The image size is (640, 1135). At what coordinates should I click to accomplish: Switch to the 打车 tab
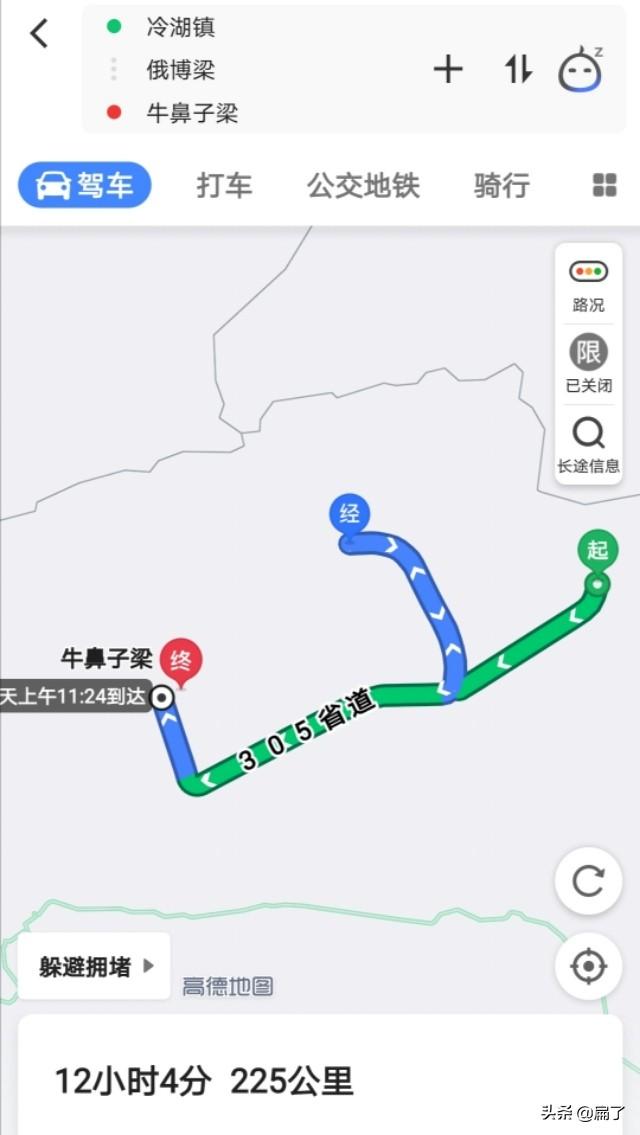(224, 185)
